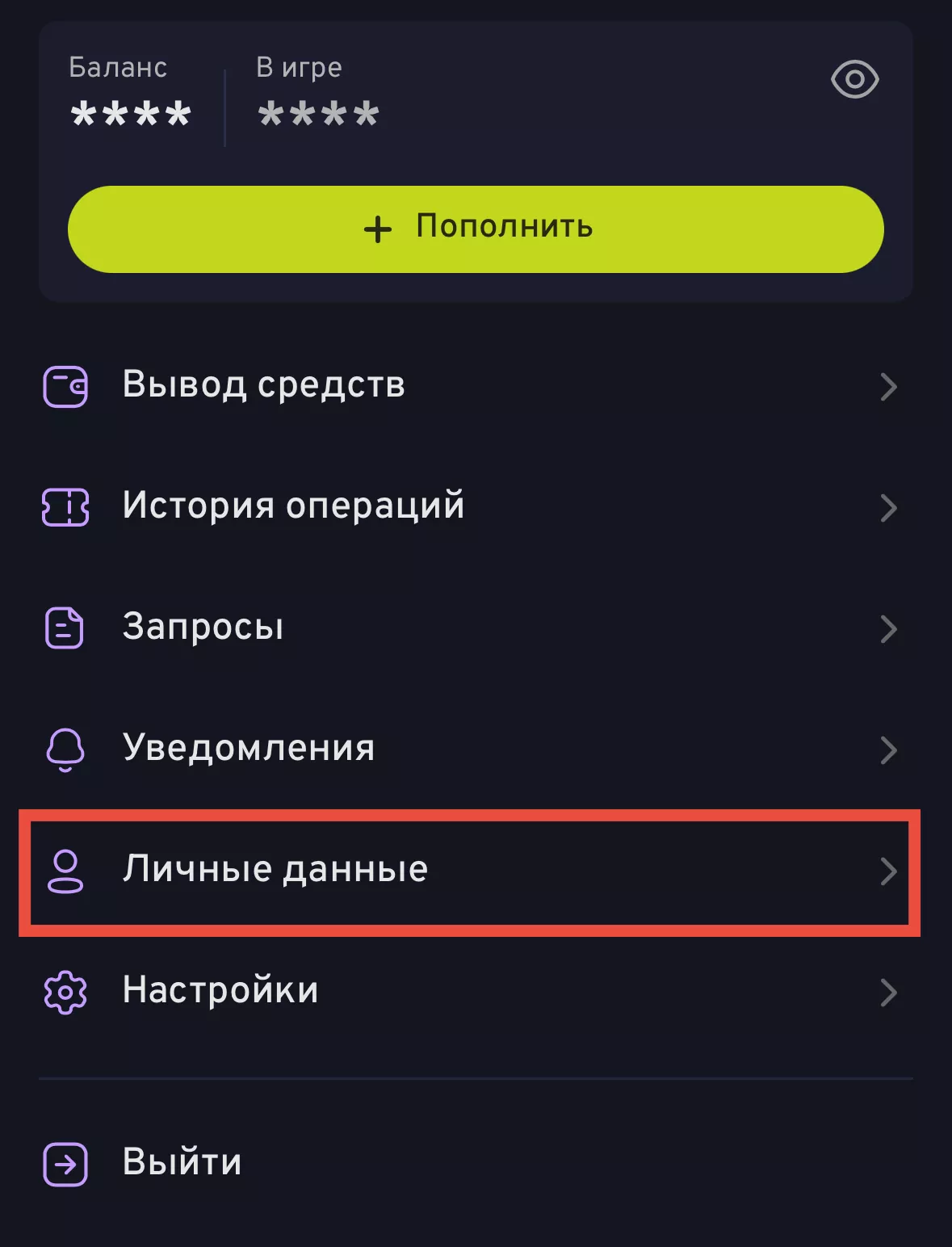This screenshot has width=952, height=1247.
Task: Click the bell icon for Уведомления
Action: pos(65,749)
